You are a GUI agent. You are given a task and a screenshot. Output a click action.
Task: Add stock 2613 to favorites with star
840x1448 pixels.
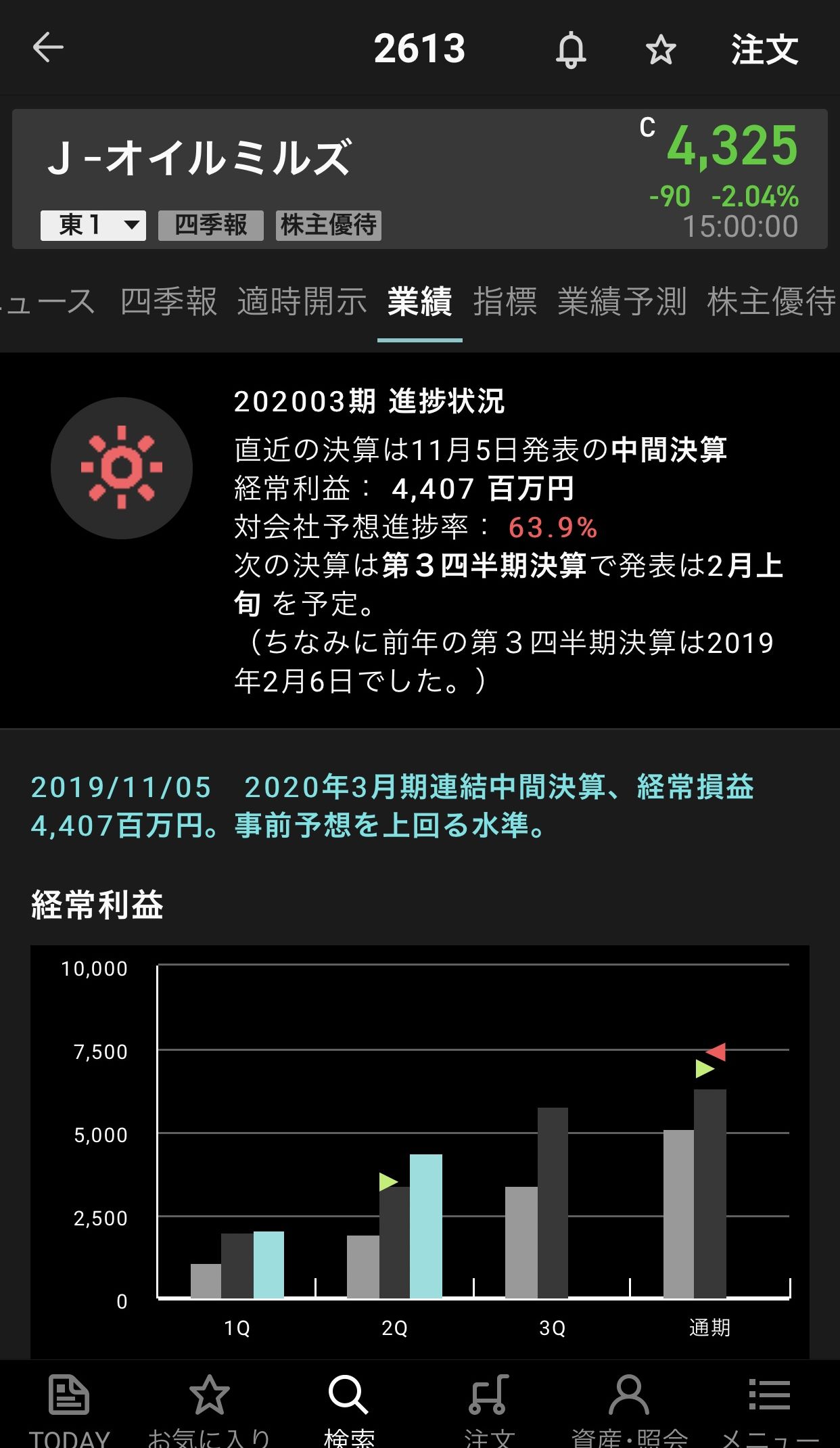tap(660, 50)
